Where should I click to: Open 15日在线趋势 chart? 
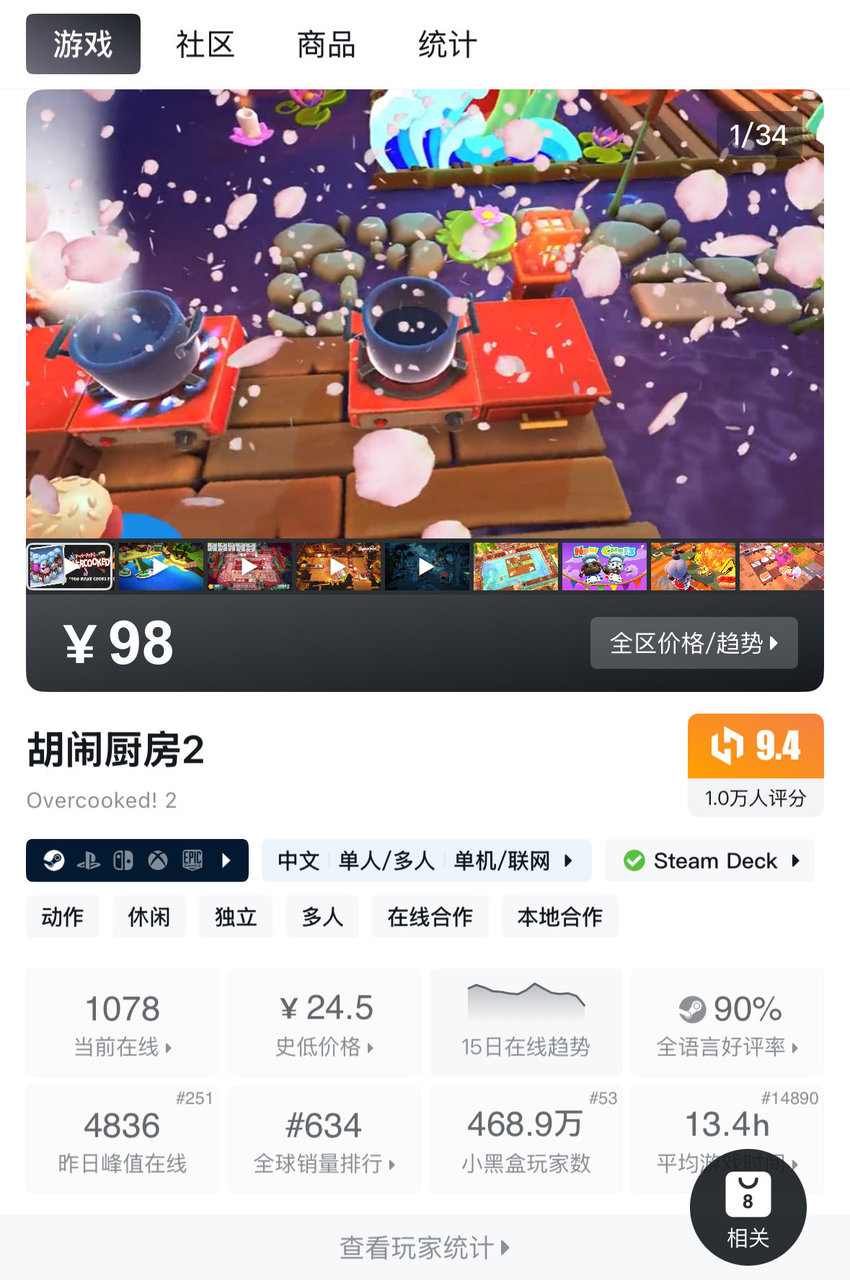click(x=526, y=1023)
